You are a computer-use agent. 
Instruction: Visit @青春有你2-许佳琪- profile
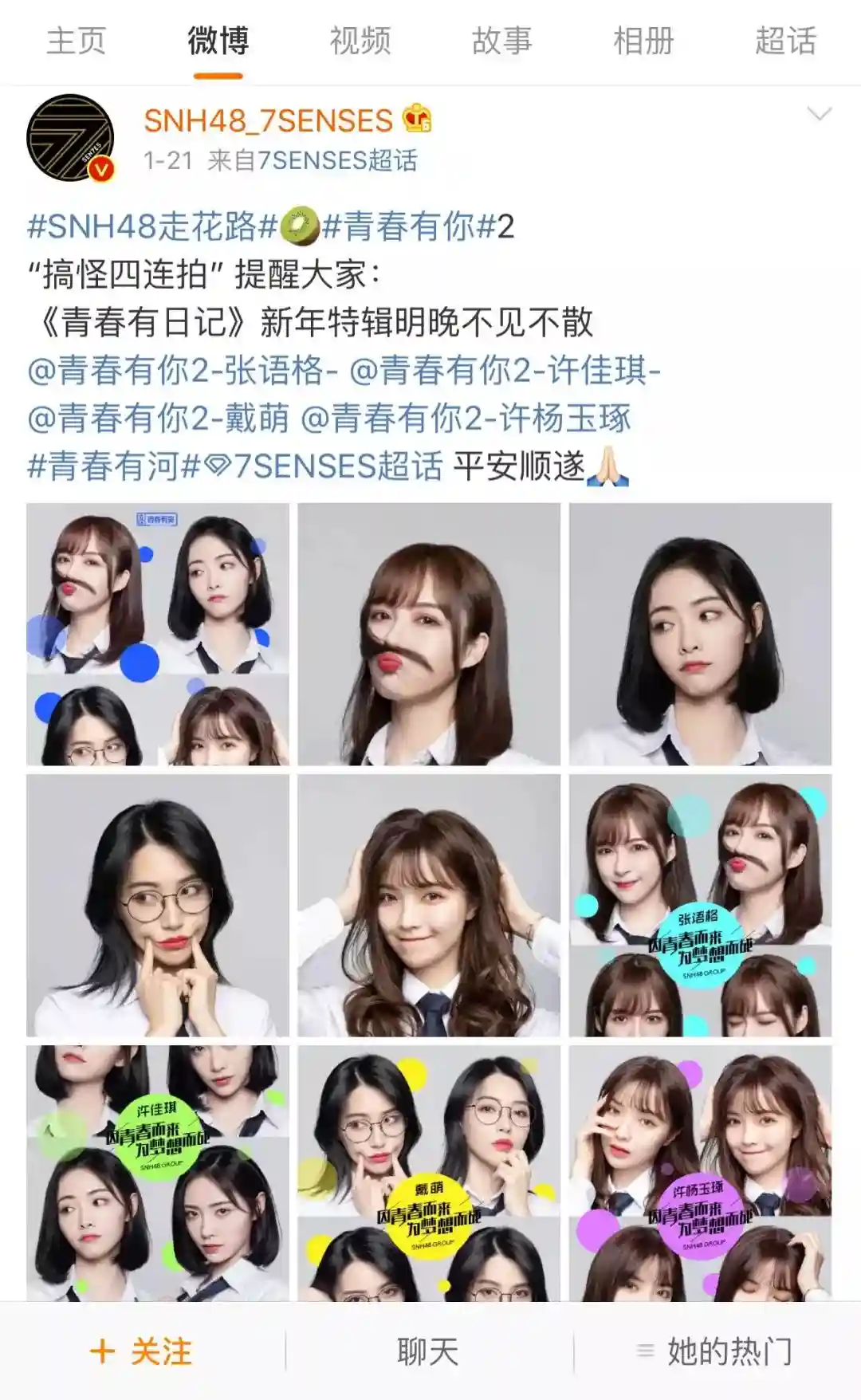coord(505,370)
